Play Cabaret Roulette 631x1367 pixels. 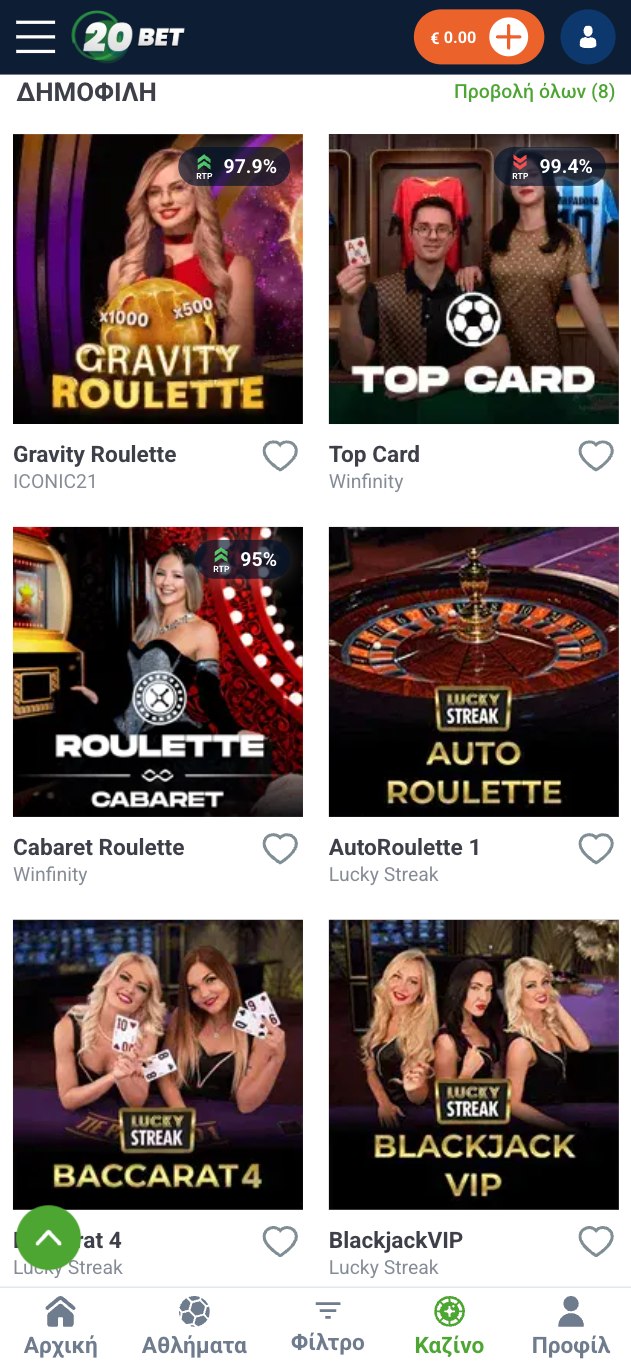(x=158, y=672)
